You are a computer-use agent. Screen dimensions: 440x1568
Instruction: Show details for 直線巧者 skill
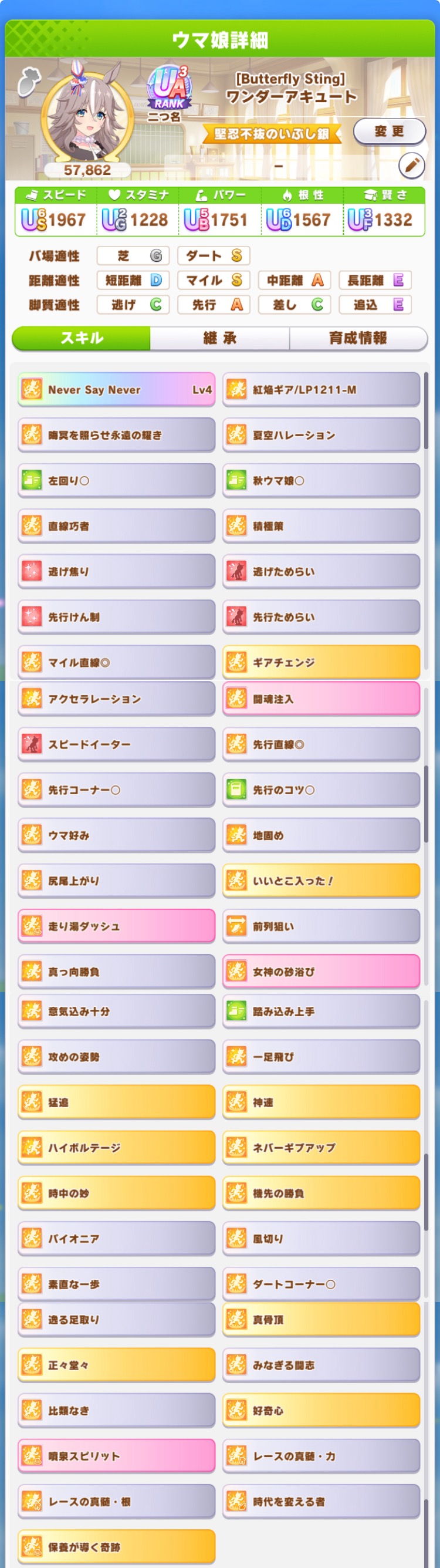pyautogui.click(x=116, y=526)
